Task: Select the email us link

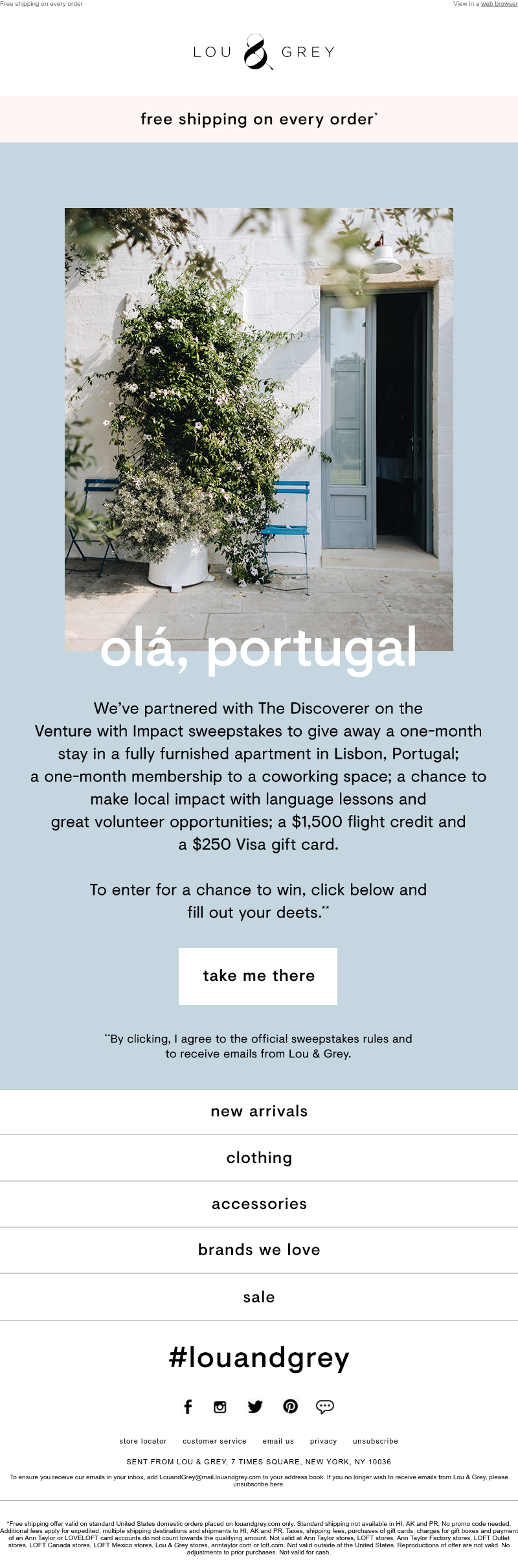Action: (x=278, y=1441)
